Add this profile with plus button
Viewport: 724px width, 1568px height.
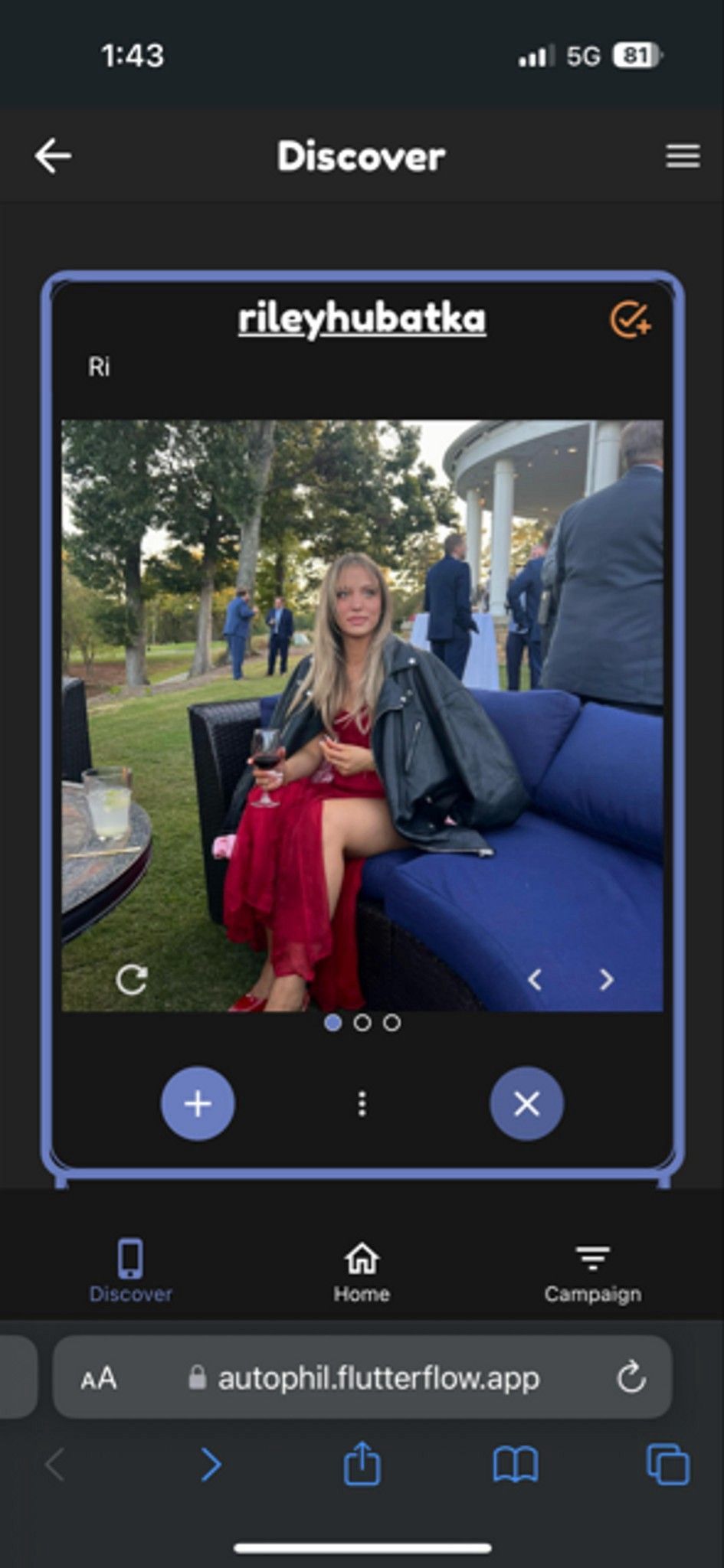coord(198,1103)
